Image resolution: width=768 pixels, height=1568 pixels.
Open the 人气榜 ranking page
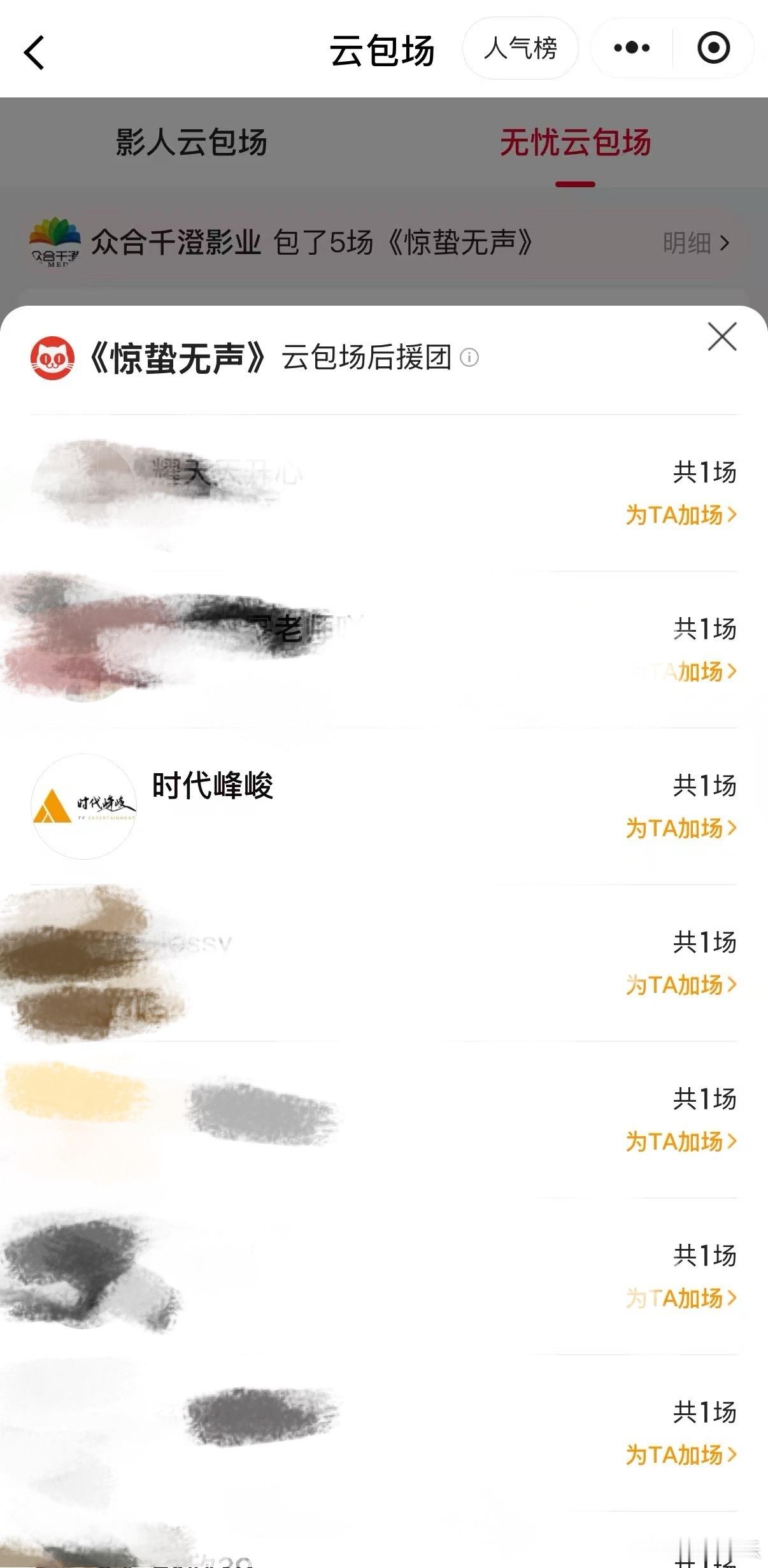[520, 48]
